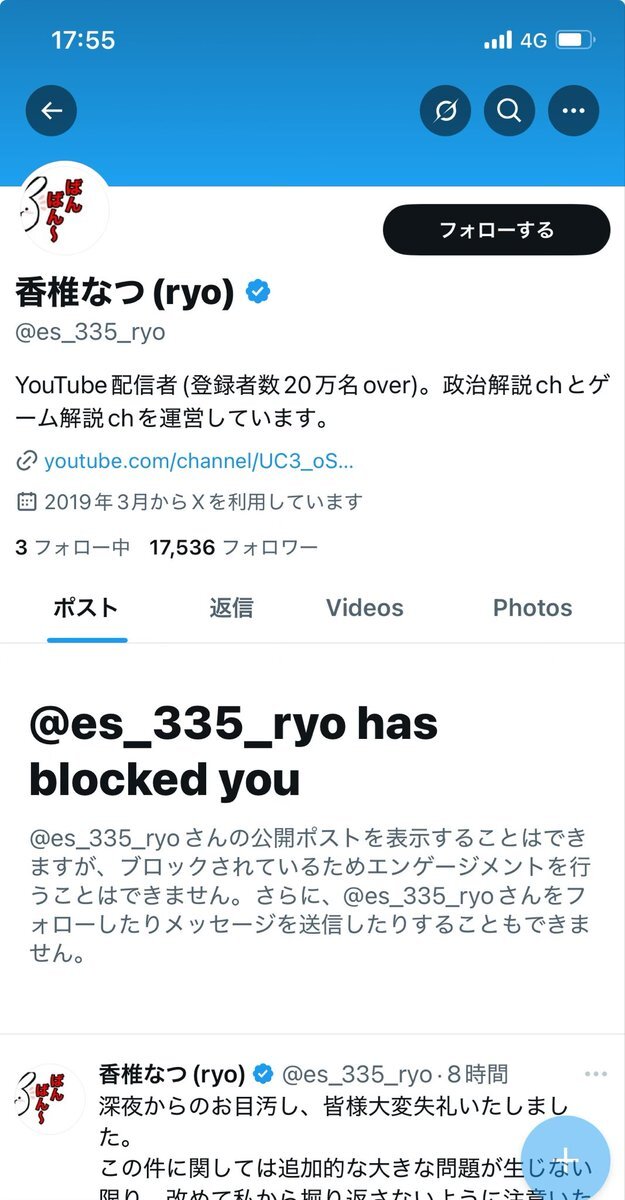Open the youtube.com channel link
625x1200 pixels.
click(x=199, y=461)
